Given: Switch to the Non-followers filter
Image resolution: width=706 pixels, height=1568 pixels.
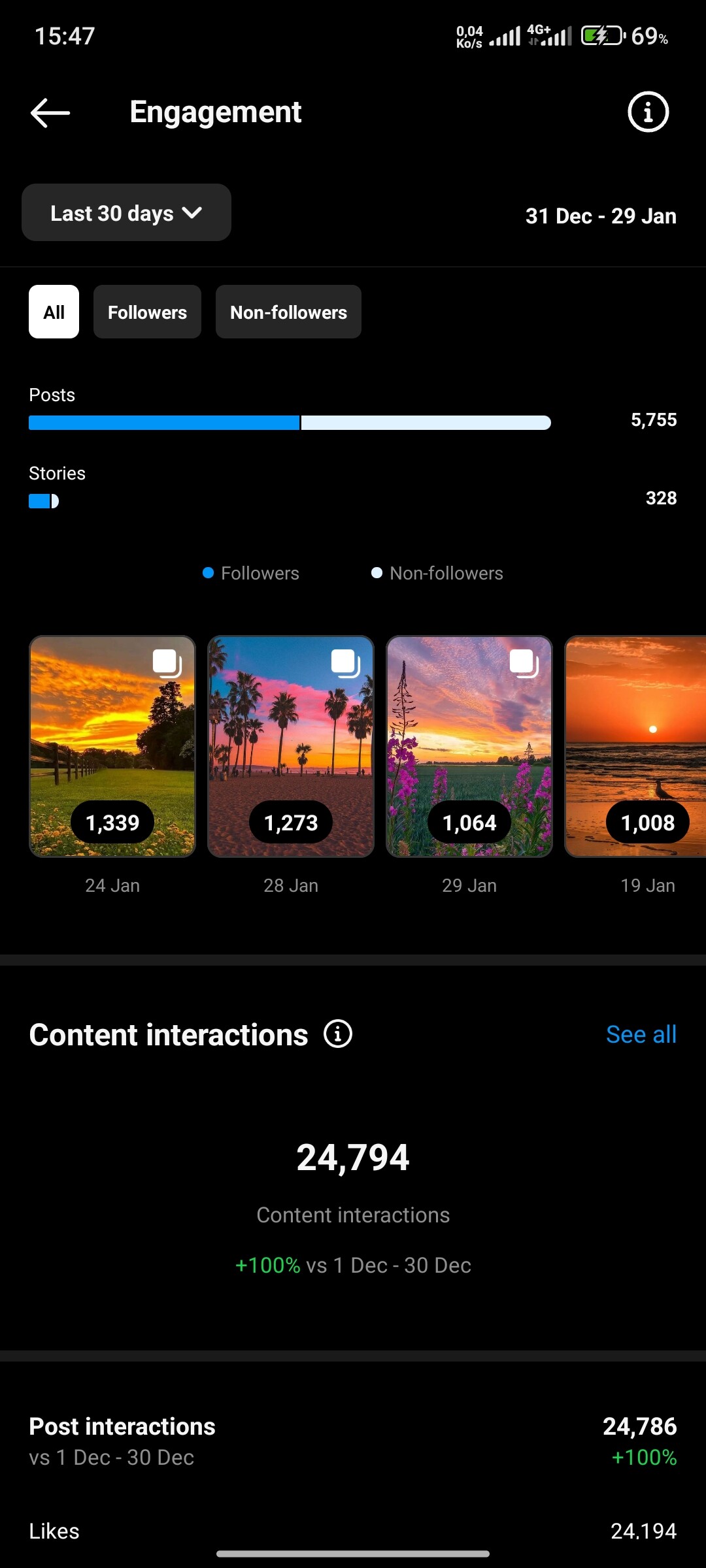Looking at the screenshot, I should click(x=288, y=312).
